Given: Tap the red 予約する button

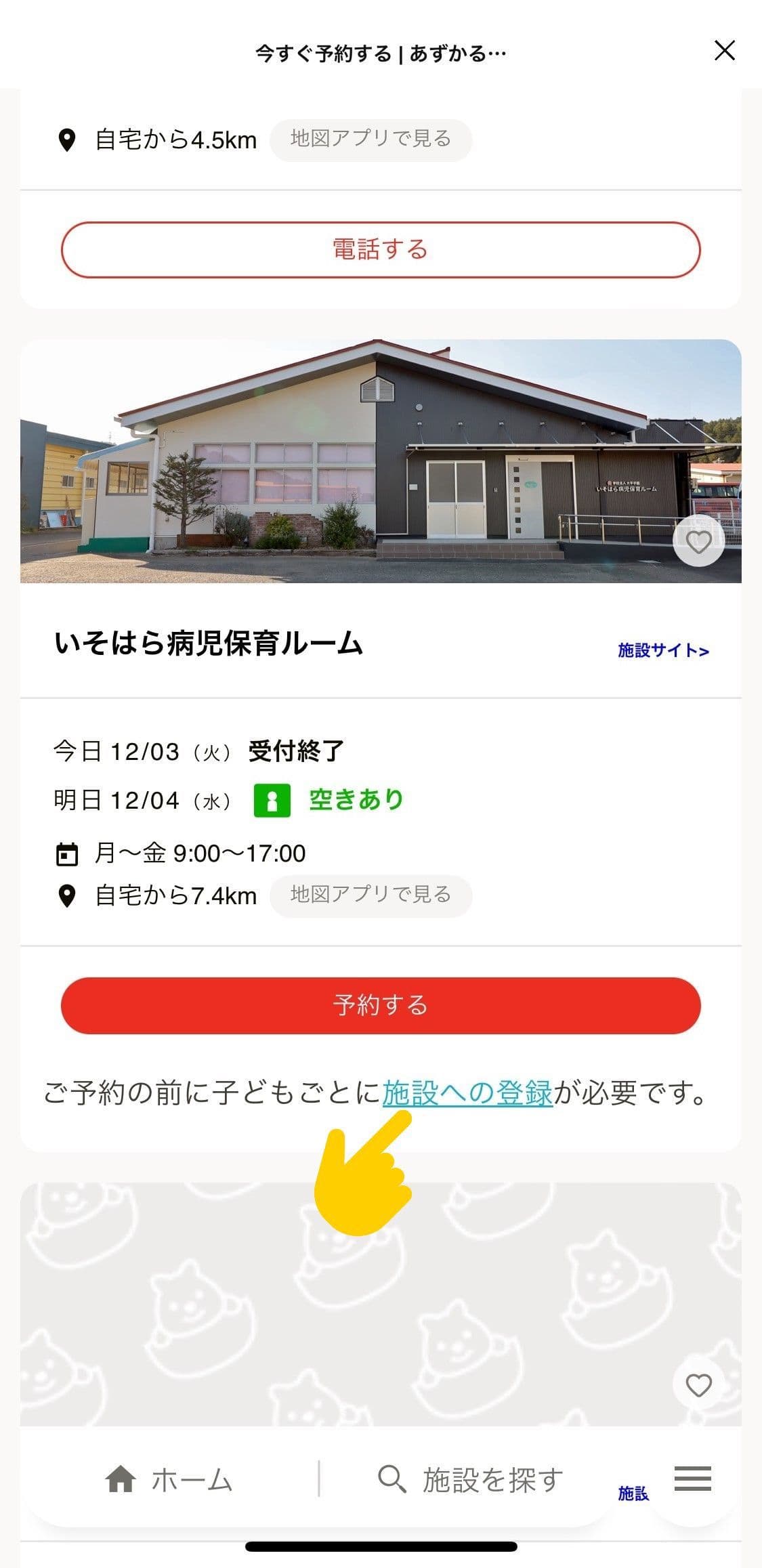Looking at the screenshot, I should 381,1005.
